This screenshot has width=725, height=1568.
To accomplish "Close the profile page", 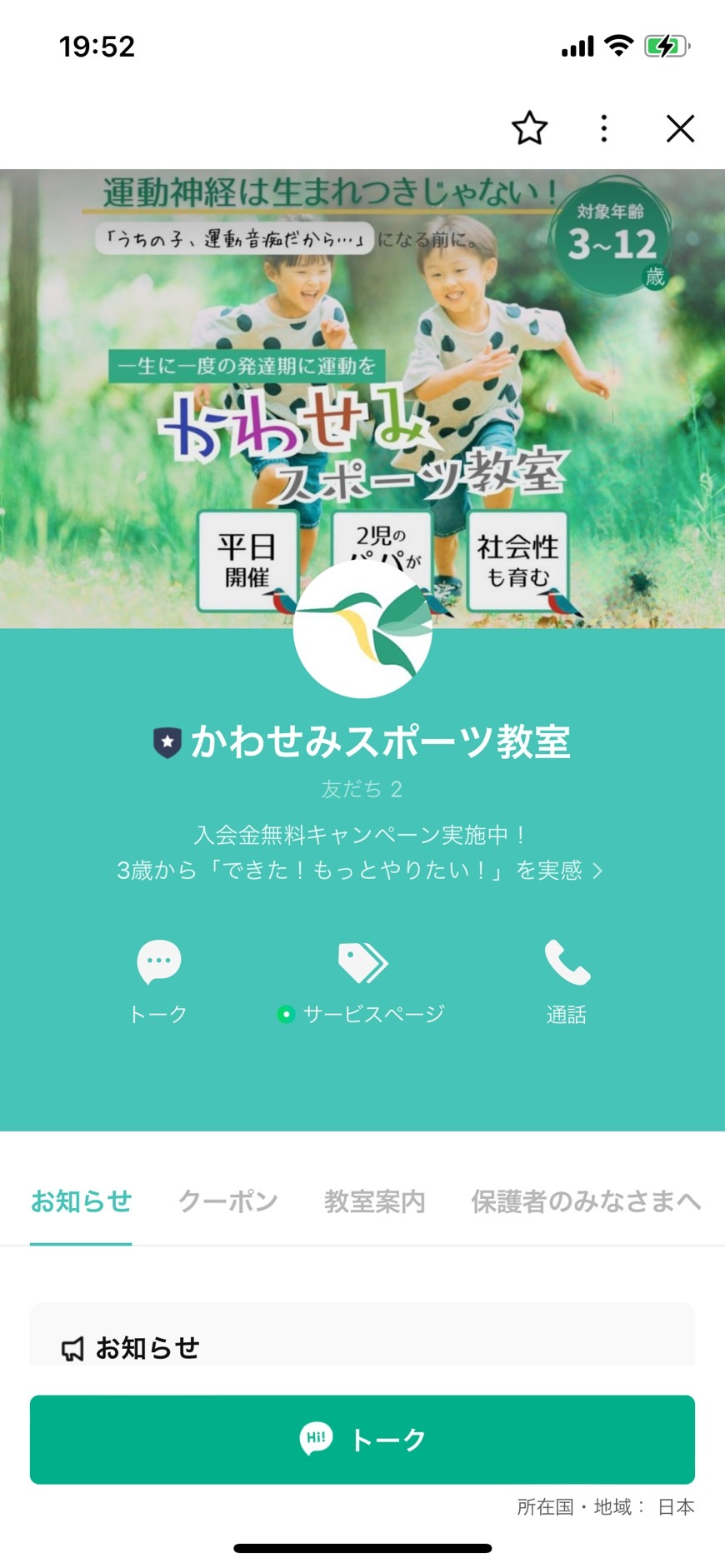I will 680,128.
